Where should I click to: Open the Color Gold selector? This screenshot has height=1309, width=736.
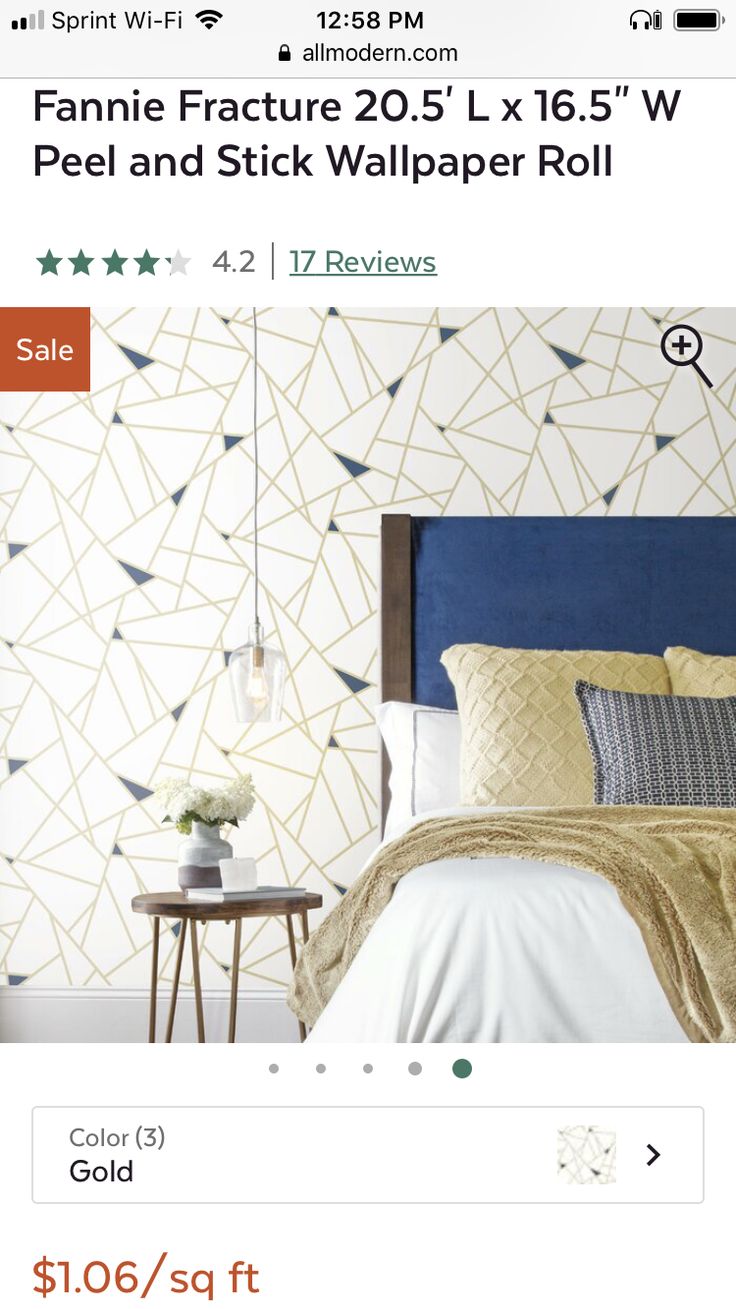pyautogui.click(x=368, y=1155)
